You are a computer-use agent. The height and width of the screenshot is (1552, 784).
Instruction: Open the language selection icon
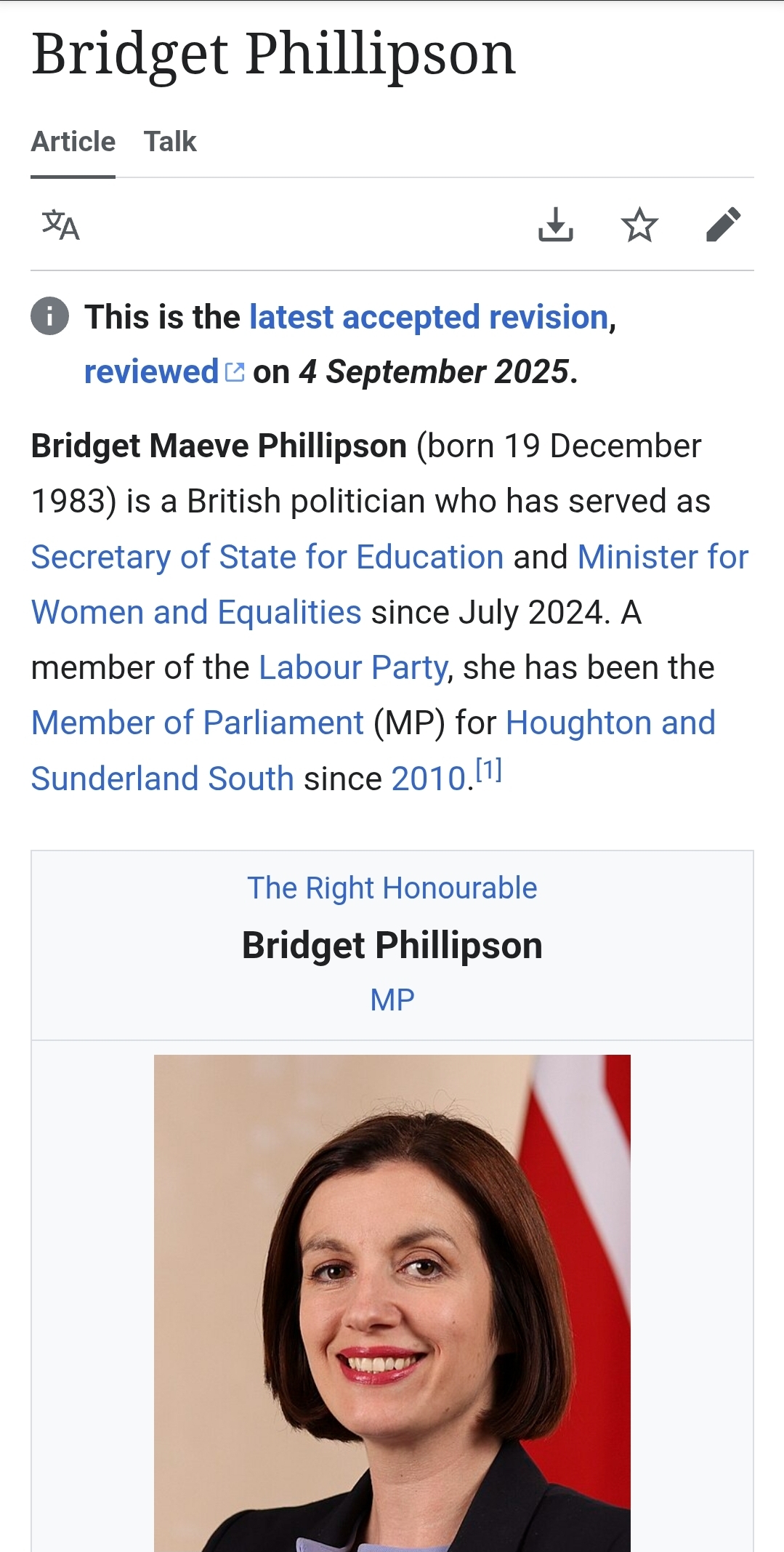(x=60, y=225)
